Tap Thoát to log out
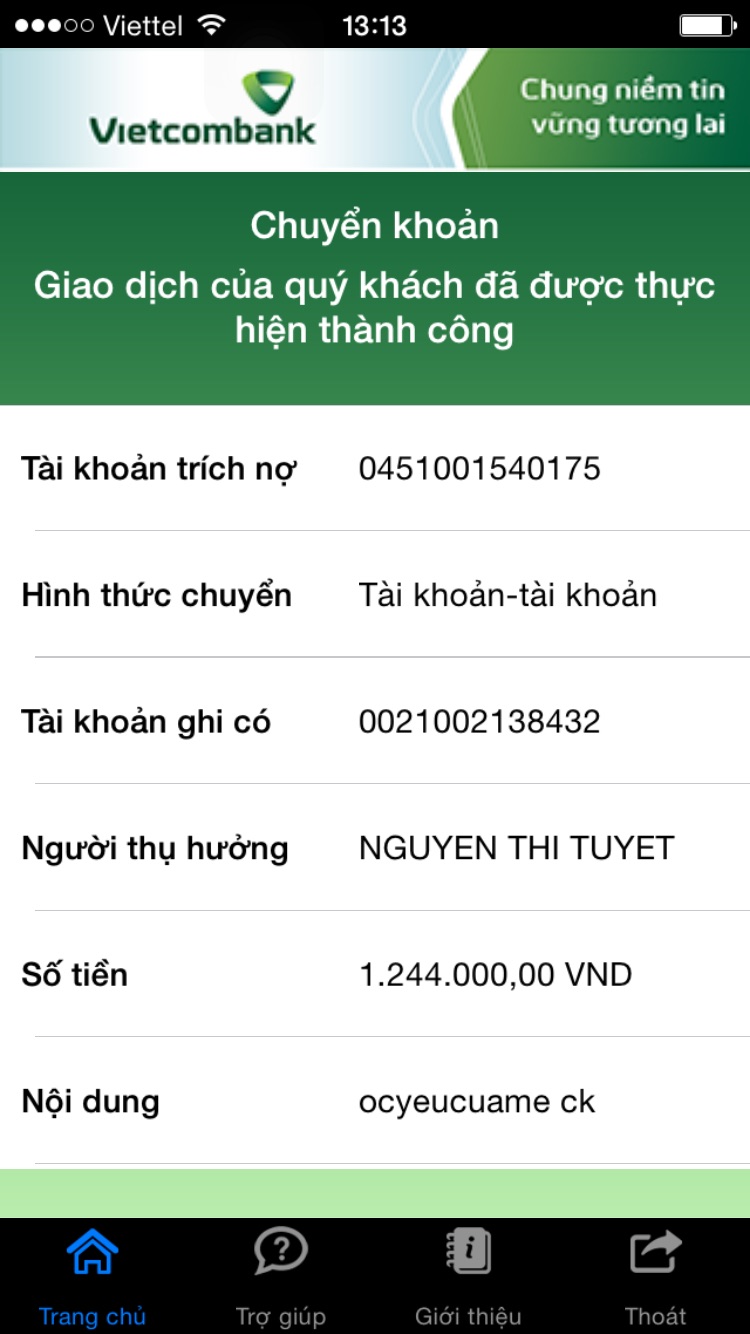The height and width of the screenshot is (1334, 750). coord(655,1275)
